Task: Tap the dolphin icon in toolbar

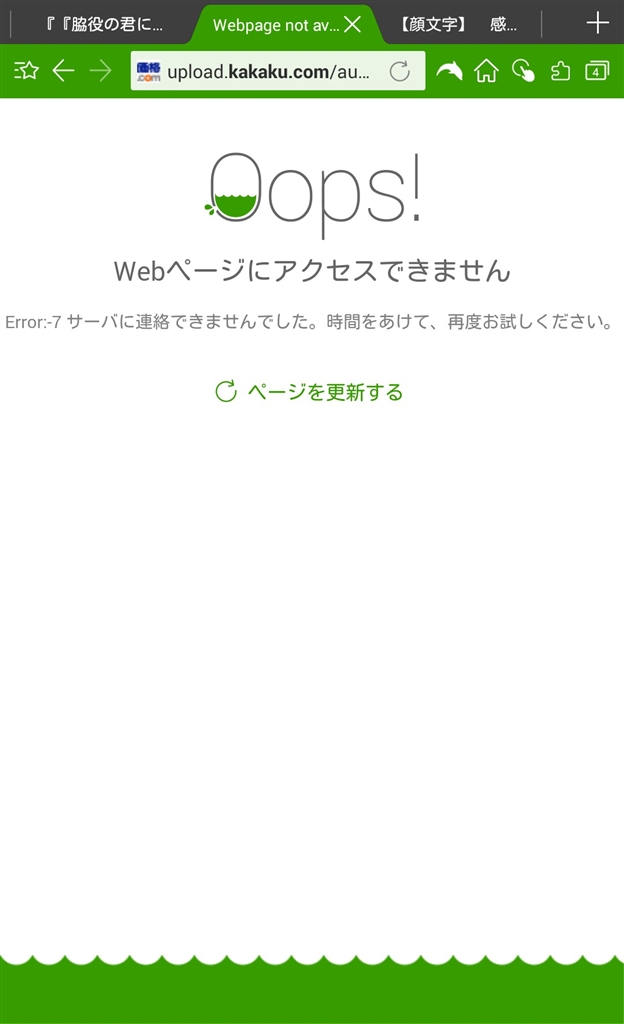Action: [x=449, y=71]
